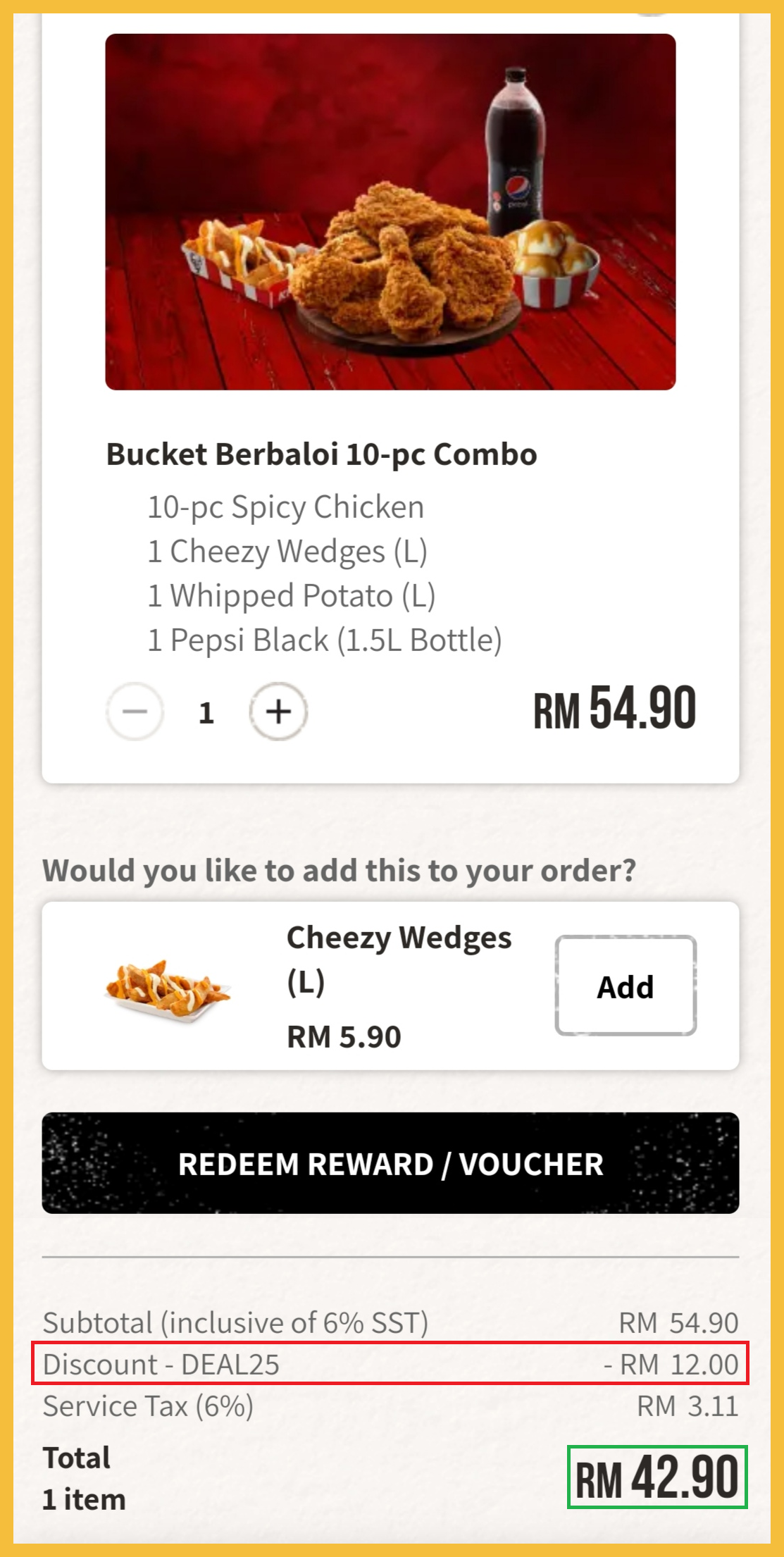The image size is (784, 1557).
Task: Add Cheezy Wedges (L) to order
Action: tap(626, 986)
